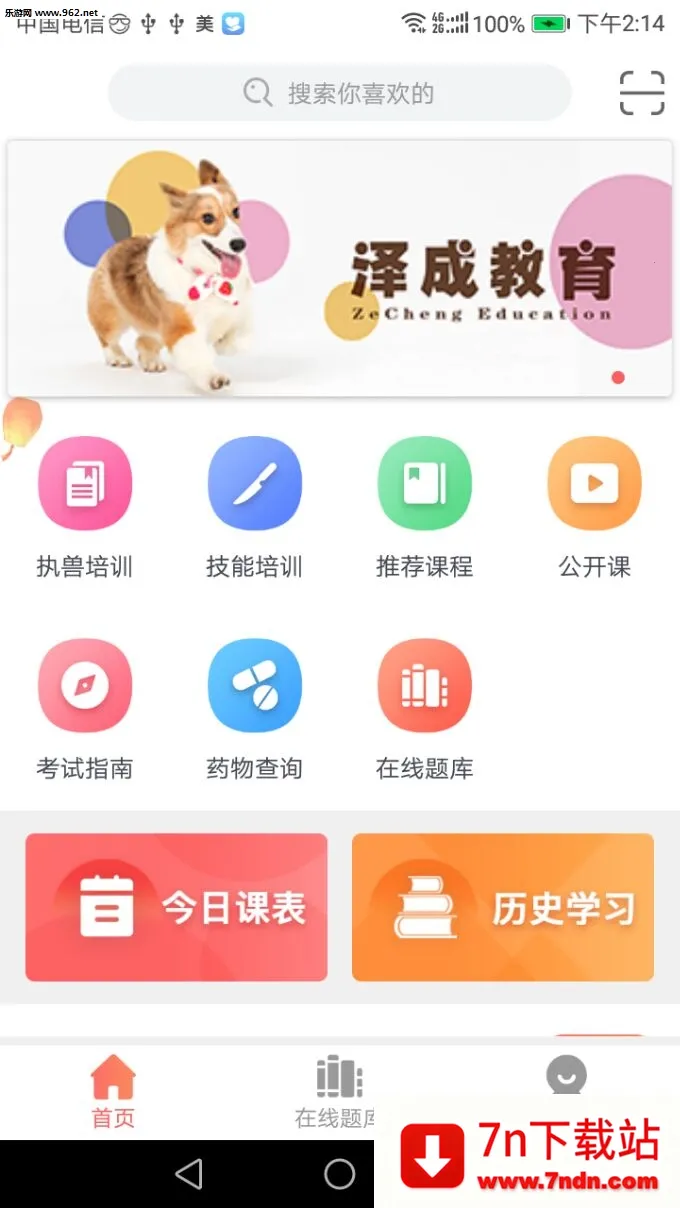This screenshot has width=680, height=1208.
Task: Switch to the 首页 tab
Action: pos(113,1092)
